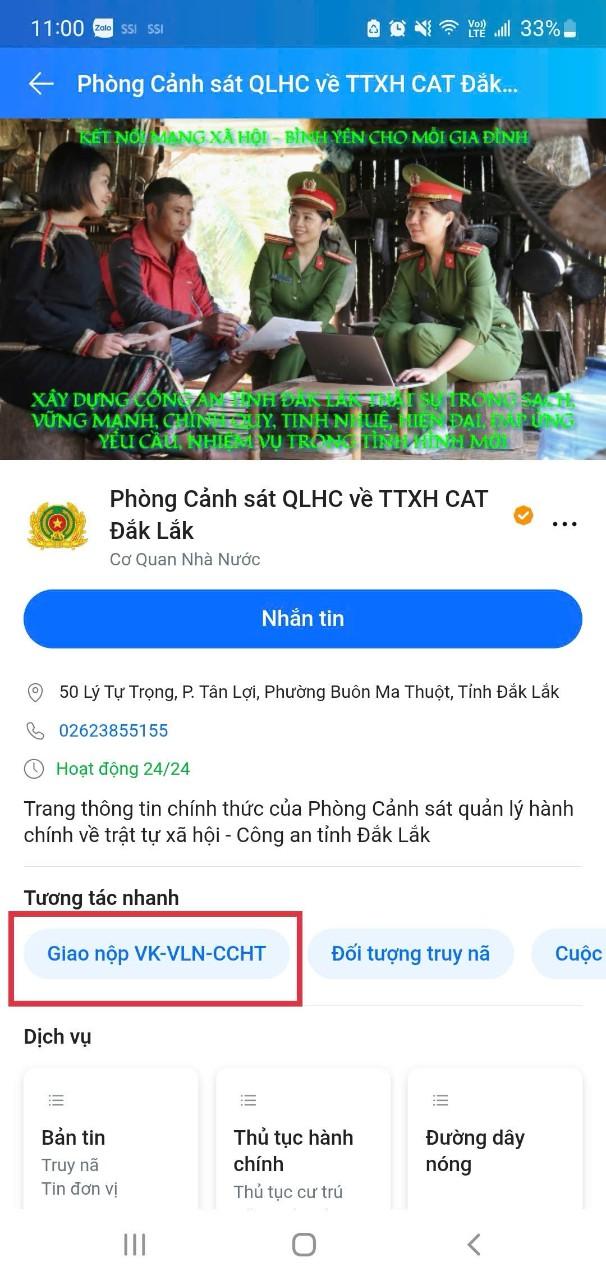Screen dimensions: 606x1280
Task: Open the Bản tin service card
Action: (110, 1140)
